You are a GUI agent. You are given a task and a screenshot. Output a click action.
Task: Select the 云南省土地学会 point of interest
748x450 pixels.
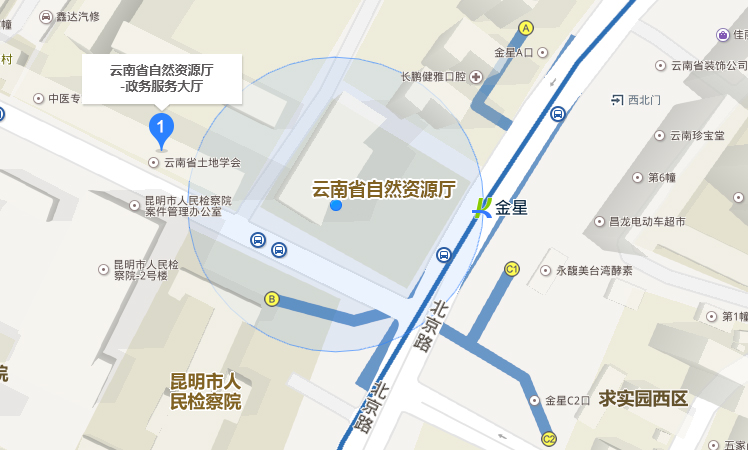(x=153, y=162)
